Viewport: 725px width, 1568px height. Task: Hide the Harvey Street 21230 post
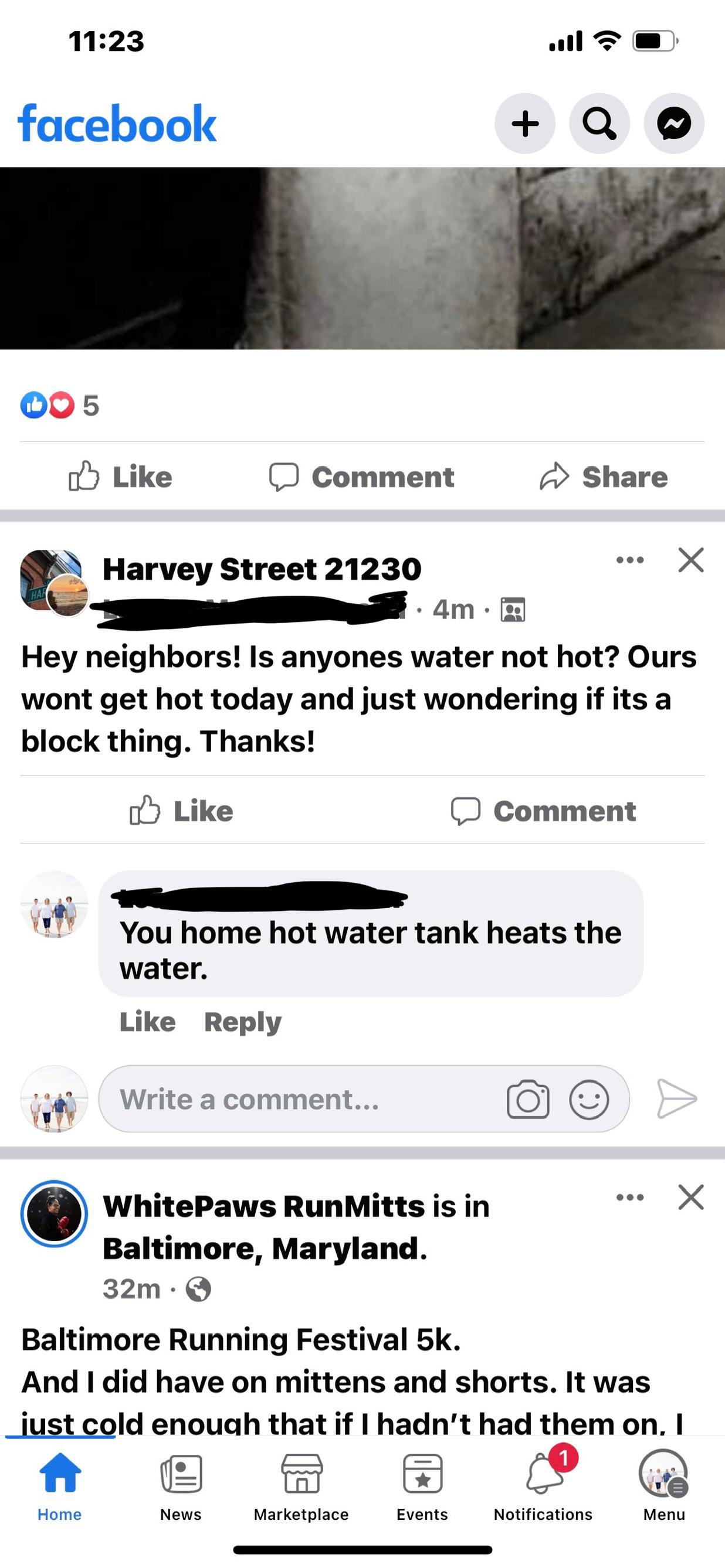tap(691, 560)
